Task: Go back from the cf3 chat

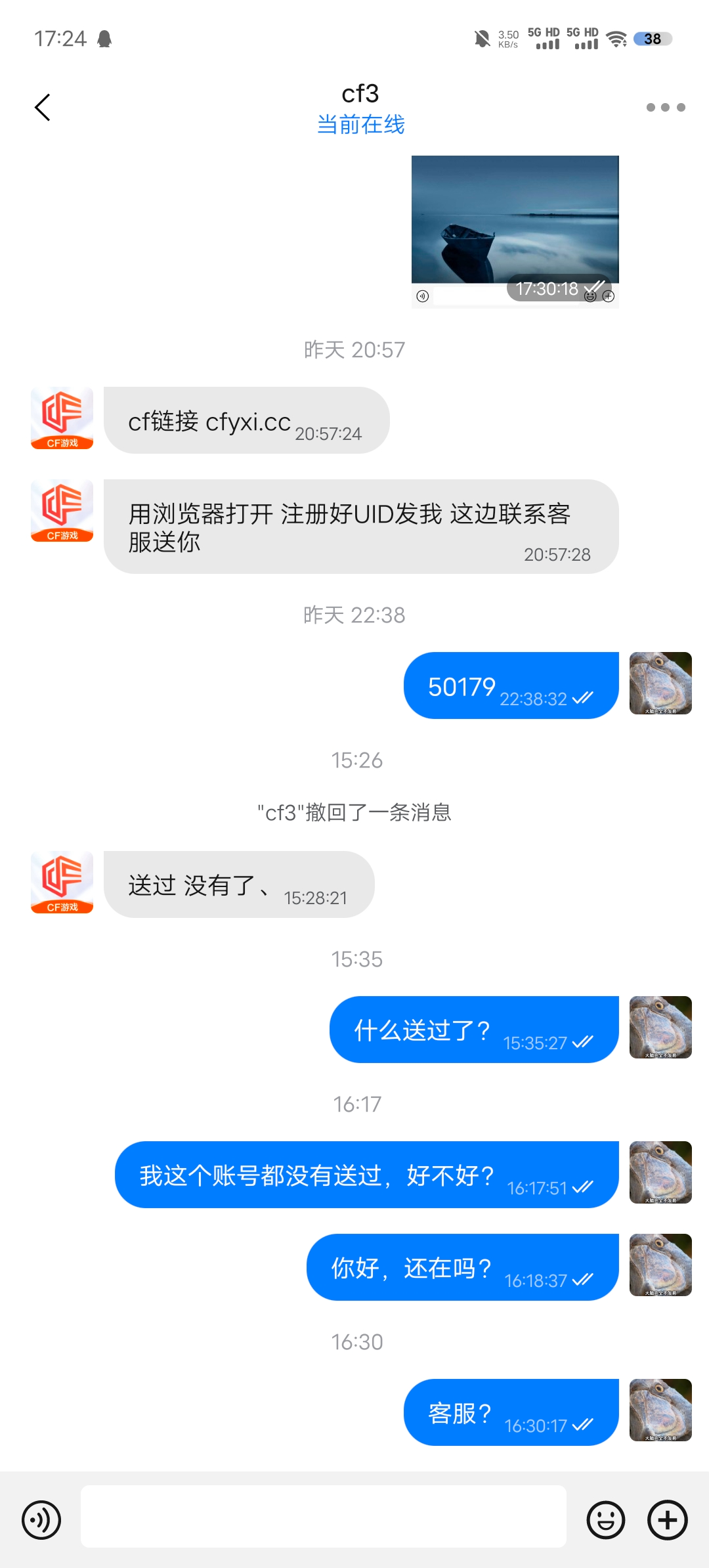Action: (43, 108)
